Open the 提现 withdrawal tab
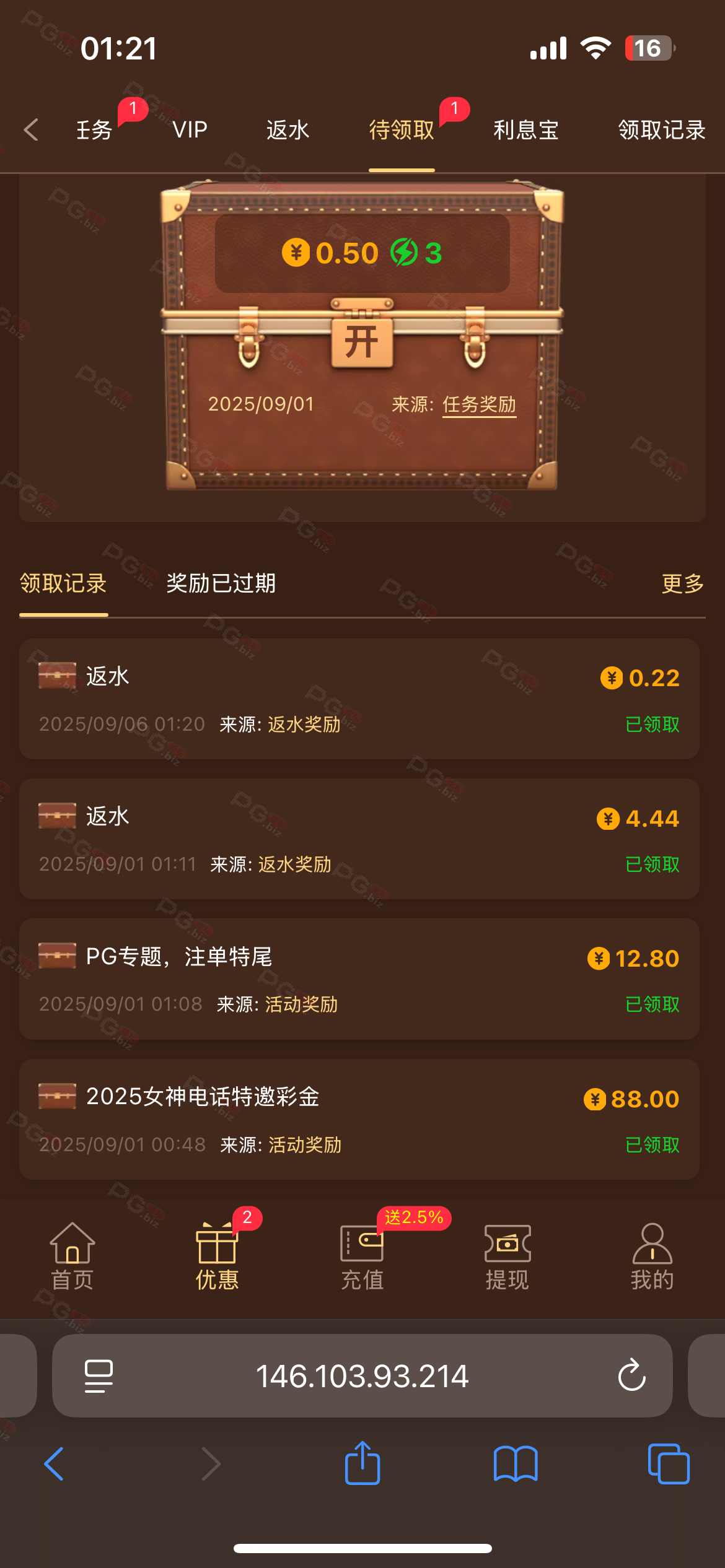 pos(507,1257)
